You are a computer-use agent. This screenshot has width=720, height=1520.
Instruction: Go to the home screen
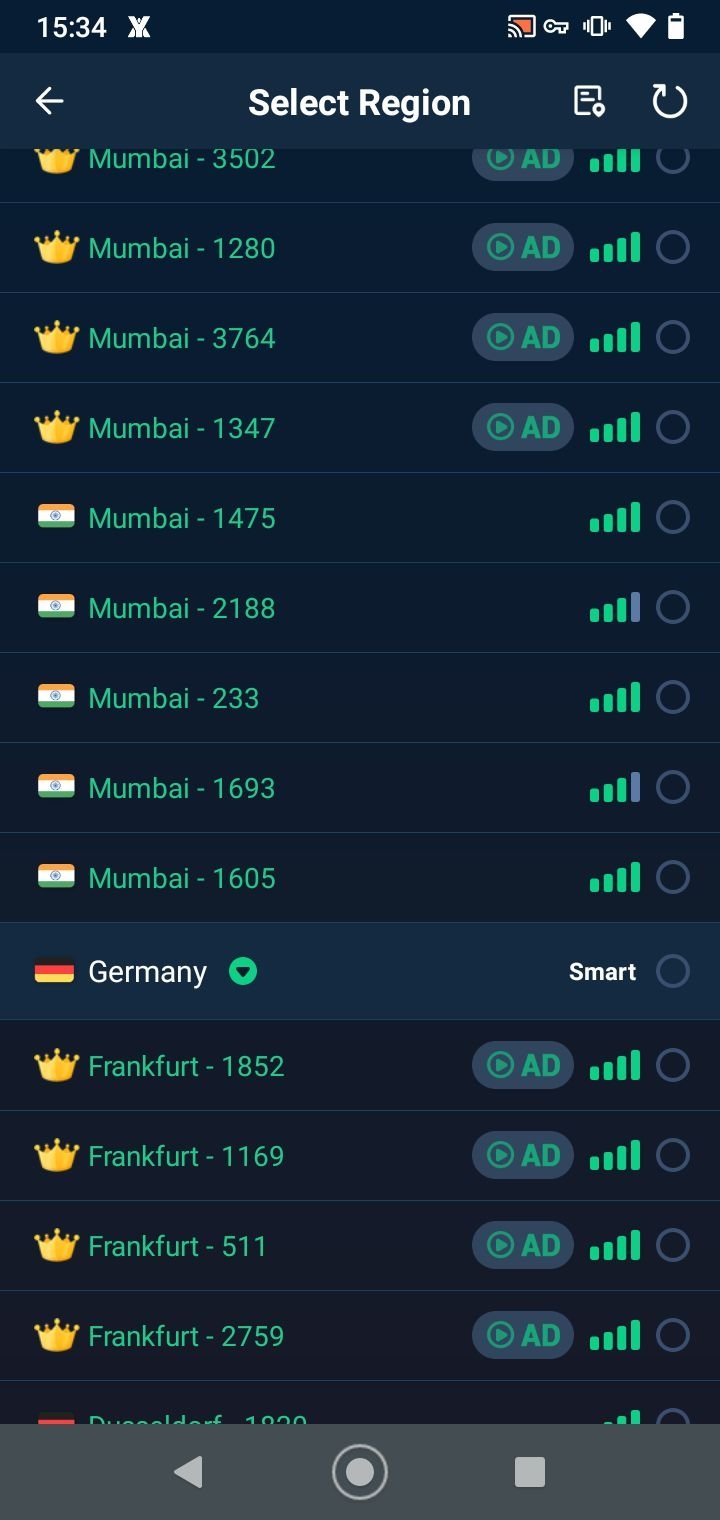pyautogui.click(x=360, y=1472)
